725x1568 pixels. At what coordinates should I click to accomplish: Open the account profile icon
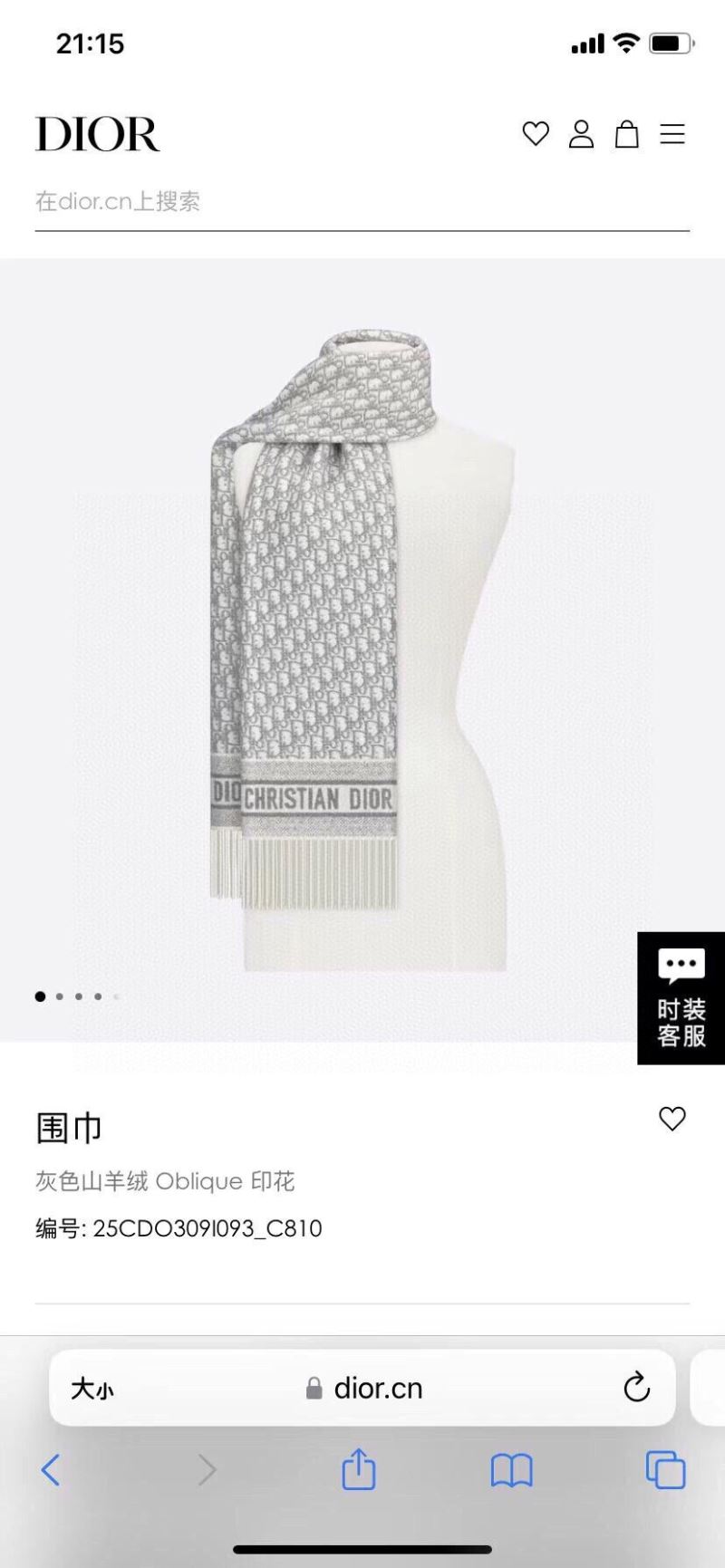pos(581,134)
